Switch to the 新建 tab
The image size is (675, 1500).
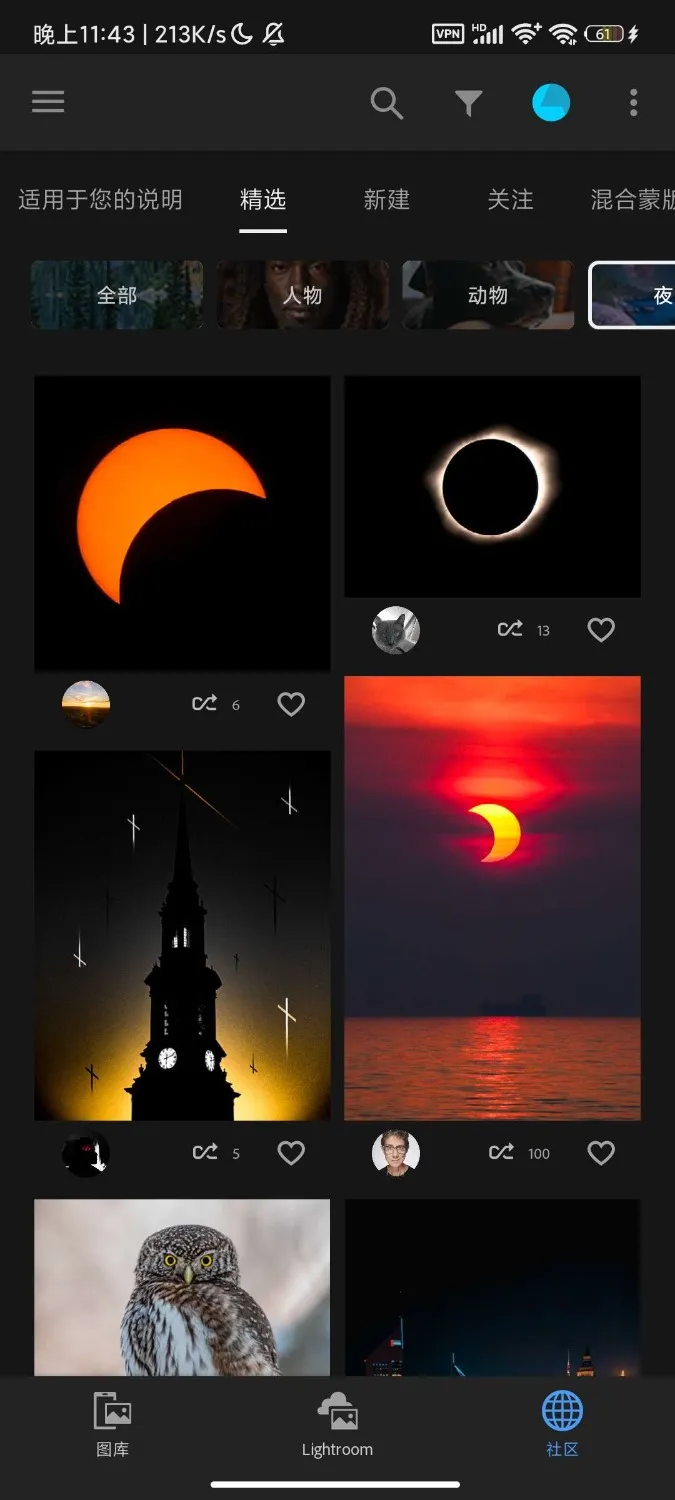point(387,200)
